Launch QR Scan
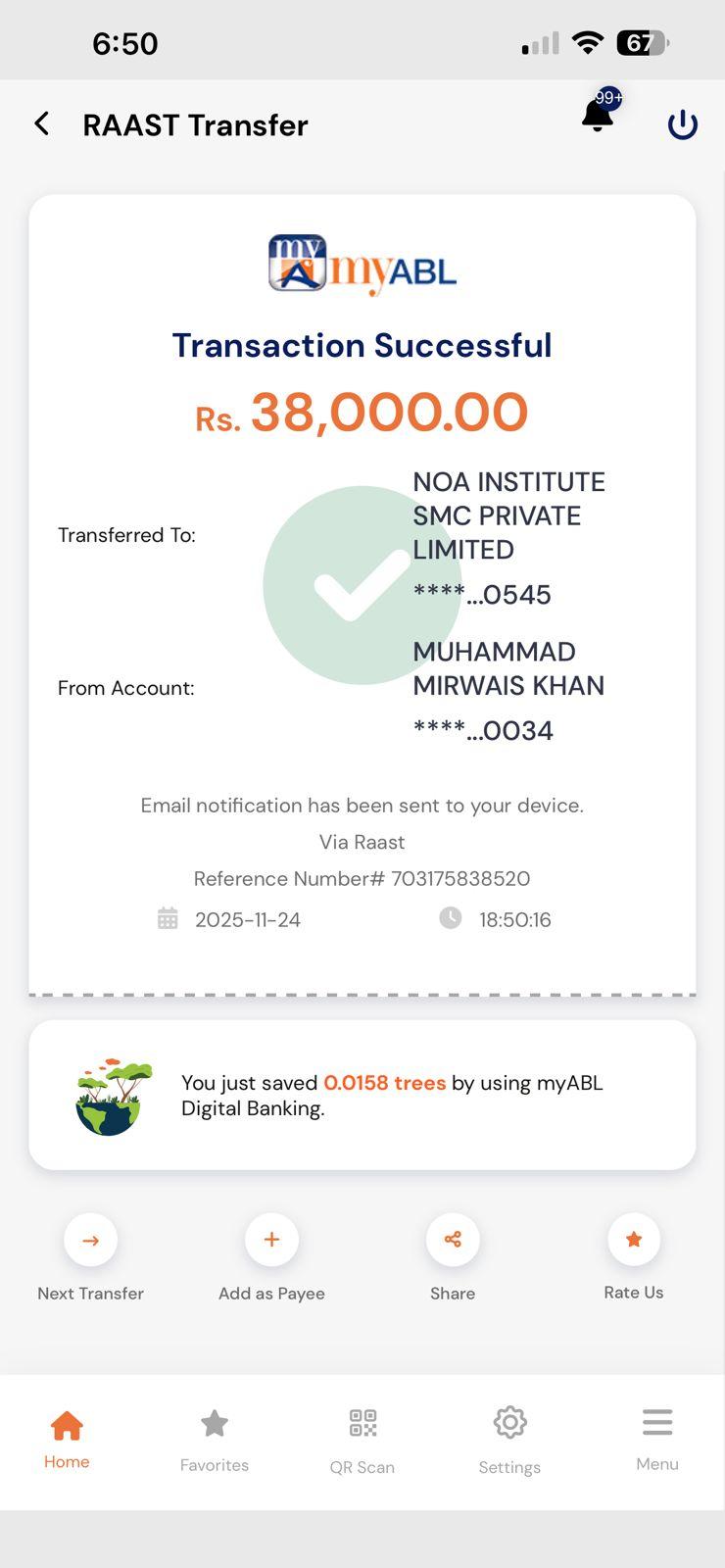The image size is (725, 1568). point(362,1438)
